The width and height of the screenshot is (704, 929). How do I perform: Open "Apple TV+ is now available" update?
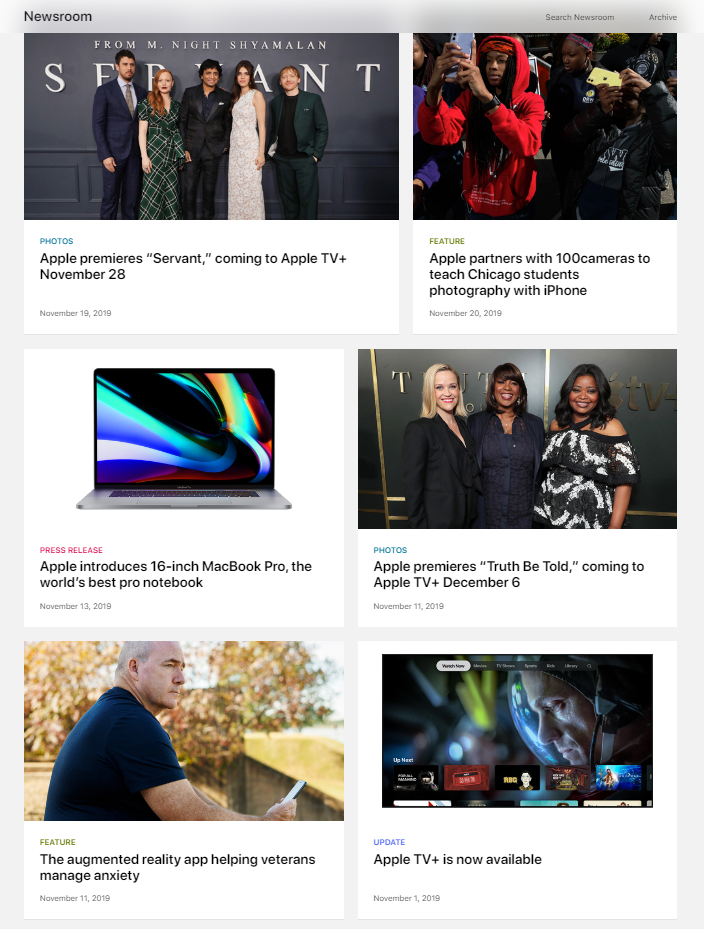point(457,859)
